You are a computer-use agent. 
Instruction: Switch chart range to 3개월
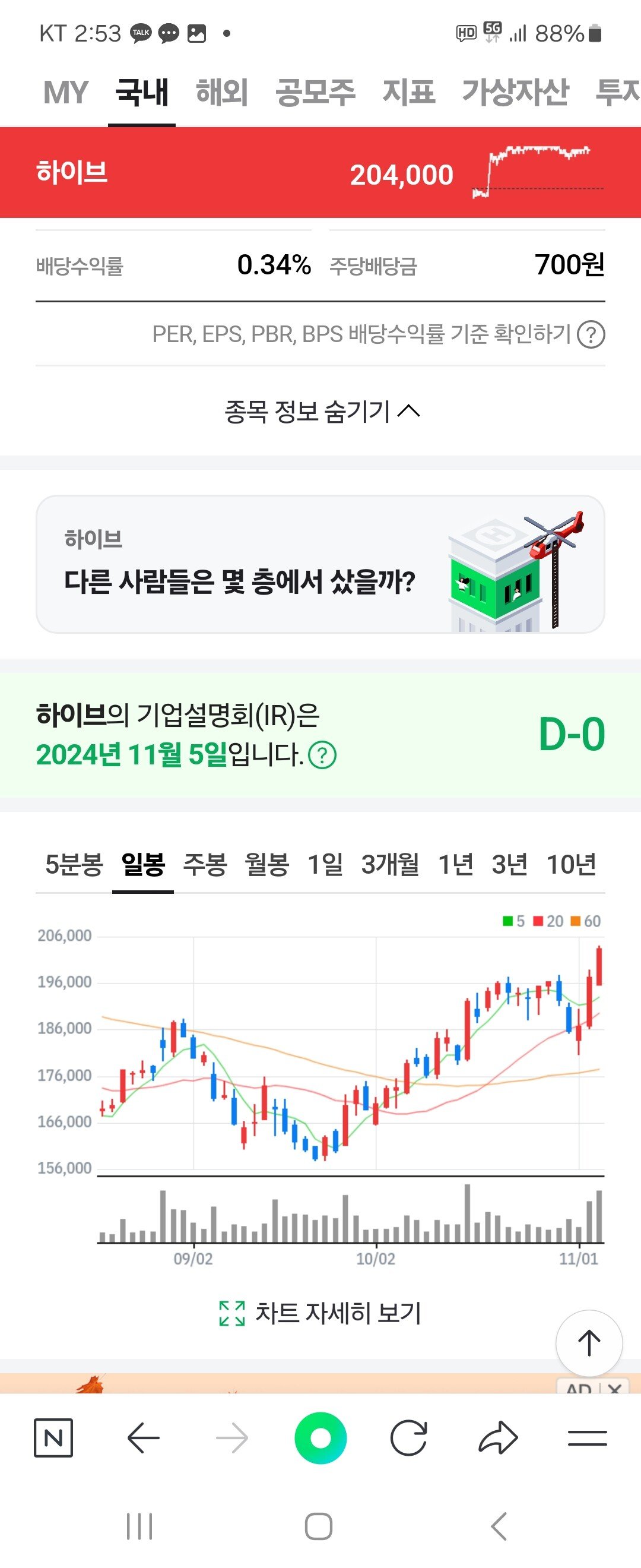390,864
